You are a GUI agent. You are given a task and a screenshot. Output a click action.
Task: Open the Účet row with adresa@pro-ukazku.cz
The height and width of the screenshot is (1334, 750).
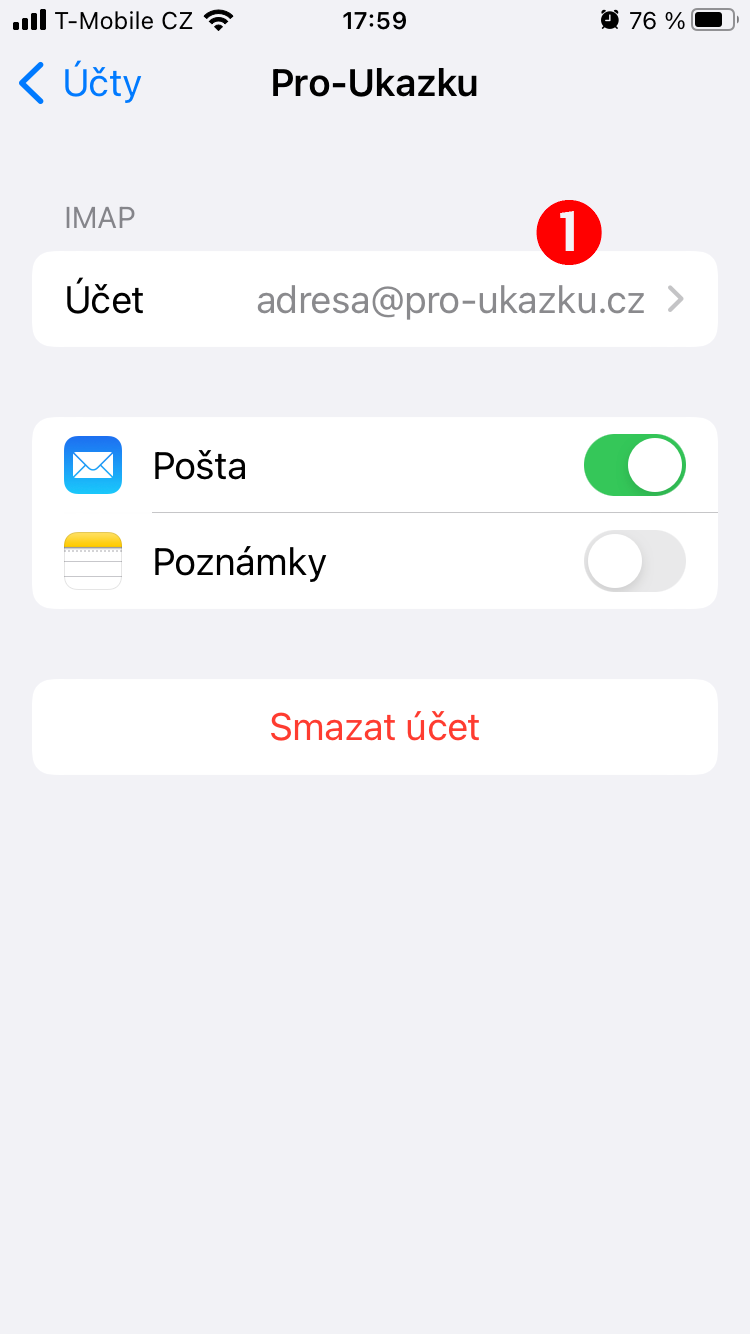click(x=375, y=299)
